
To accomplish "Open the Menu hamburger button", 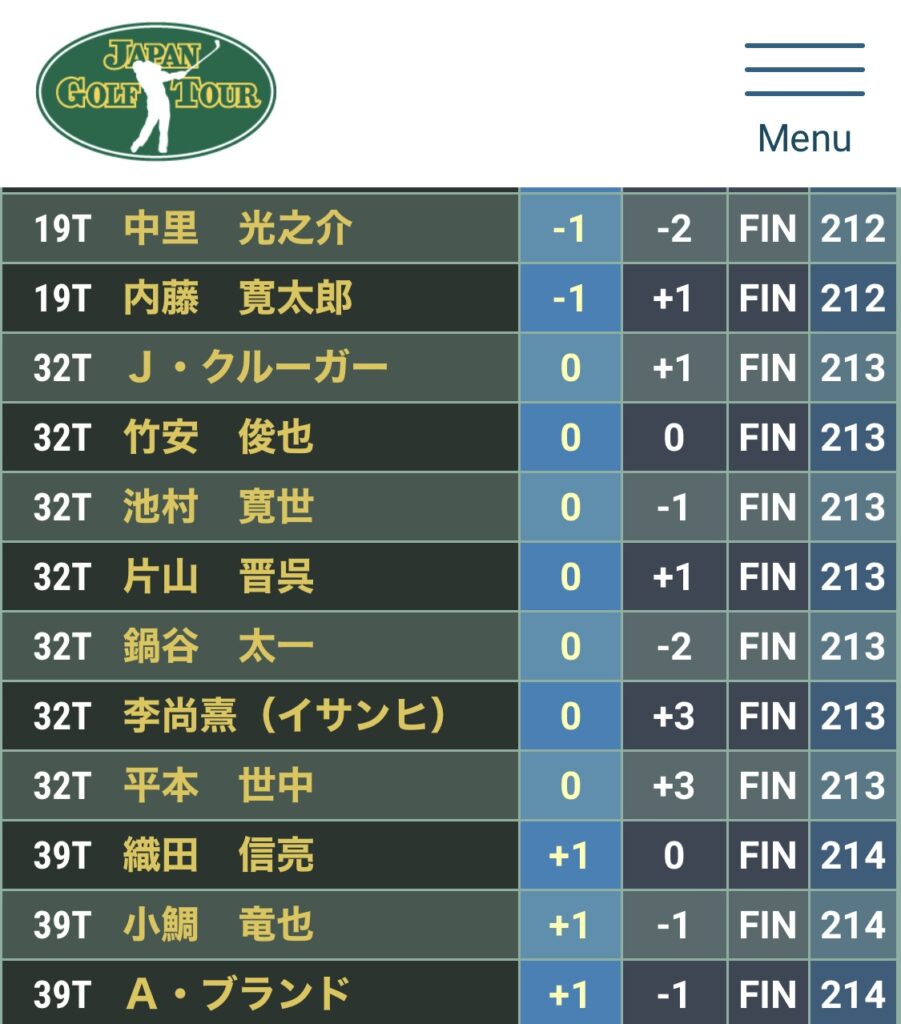I will point(804,97).
